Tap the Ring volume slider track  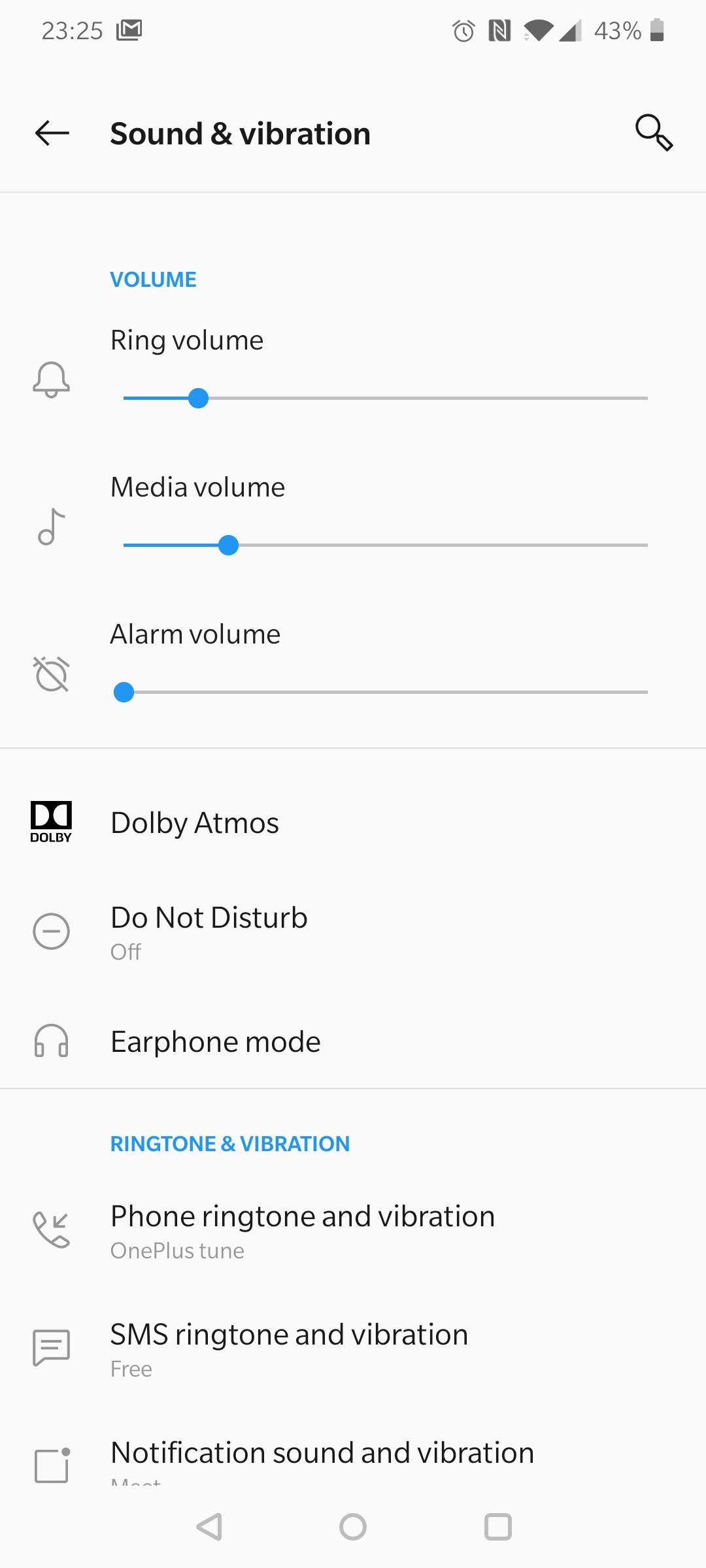[x=385, y=398]
